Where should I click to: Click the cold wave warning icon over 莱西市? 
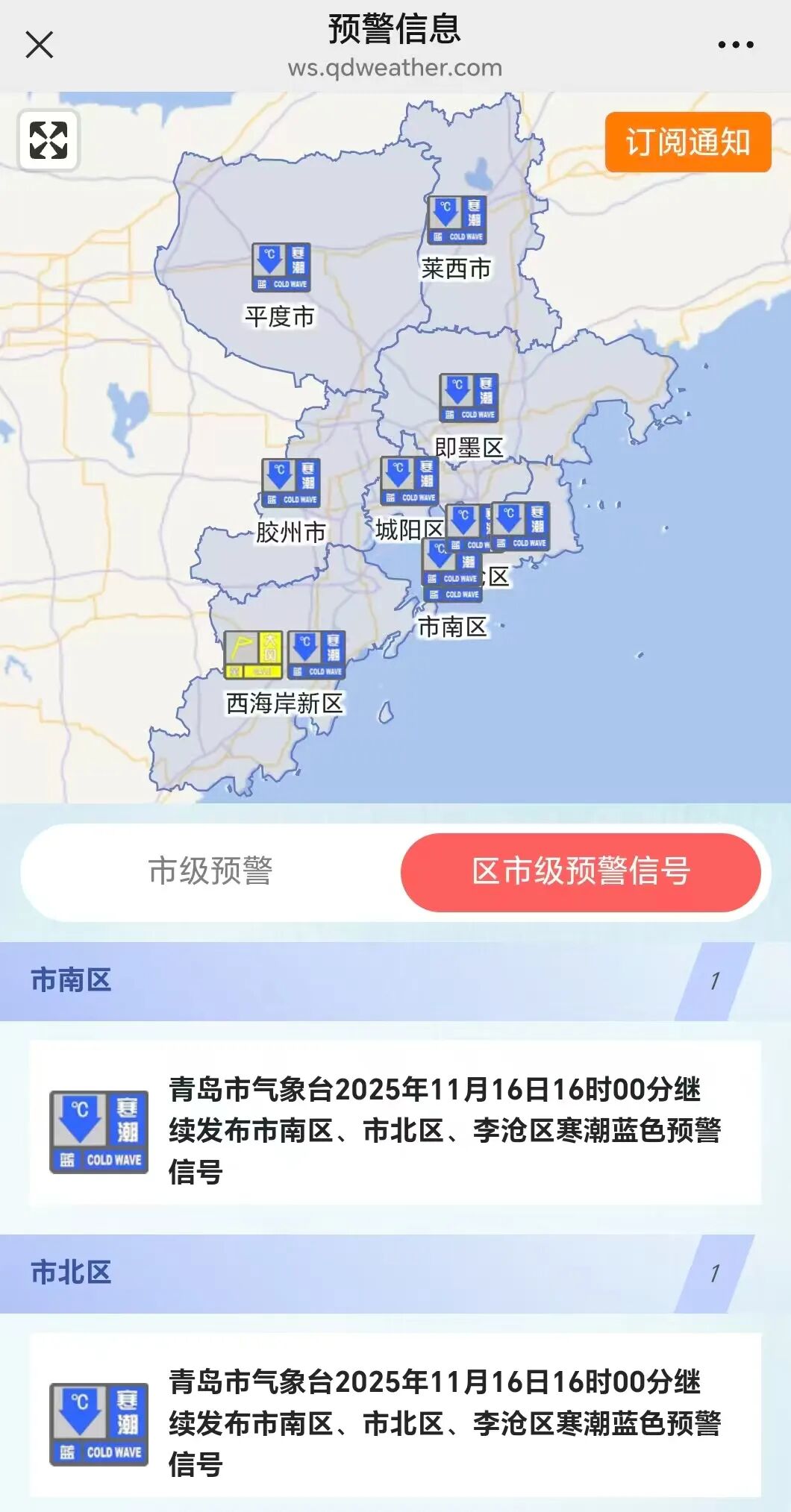click(458, 219)
